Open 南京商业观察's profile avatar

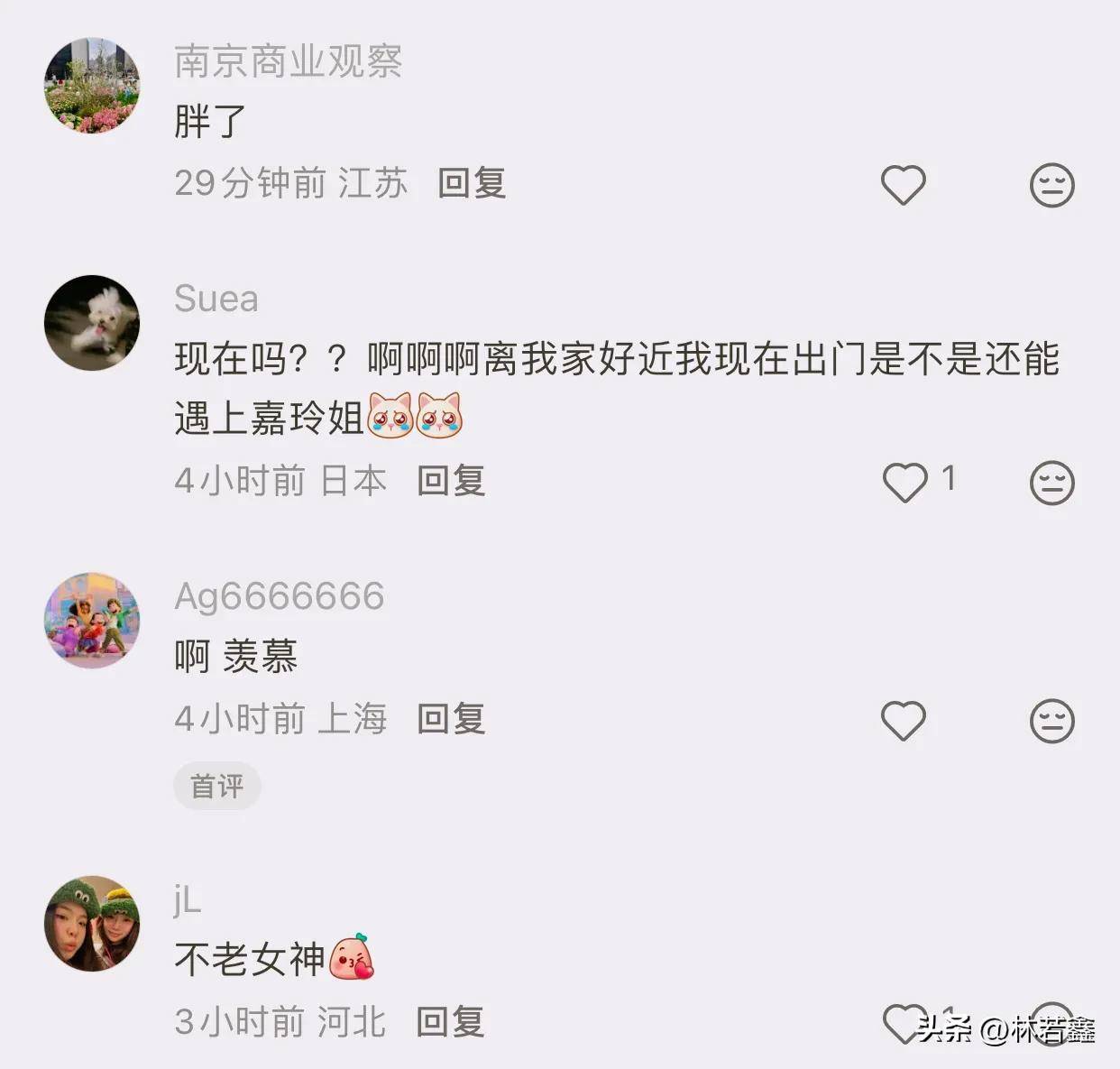click(x=92, y=86)
